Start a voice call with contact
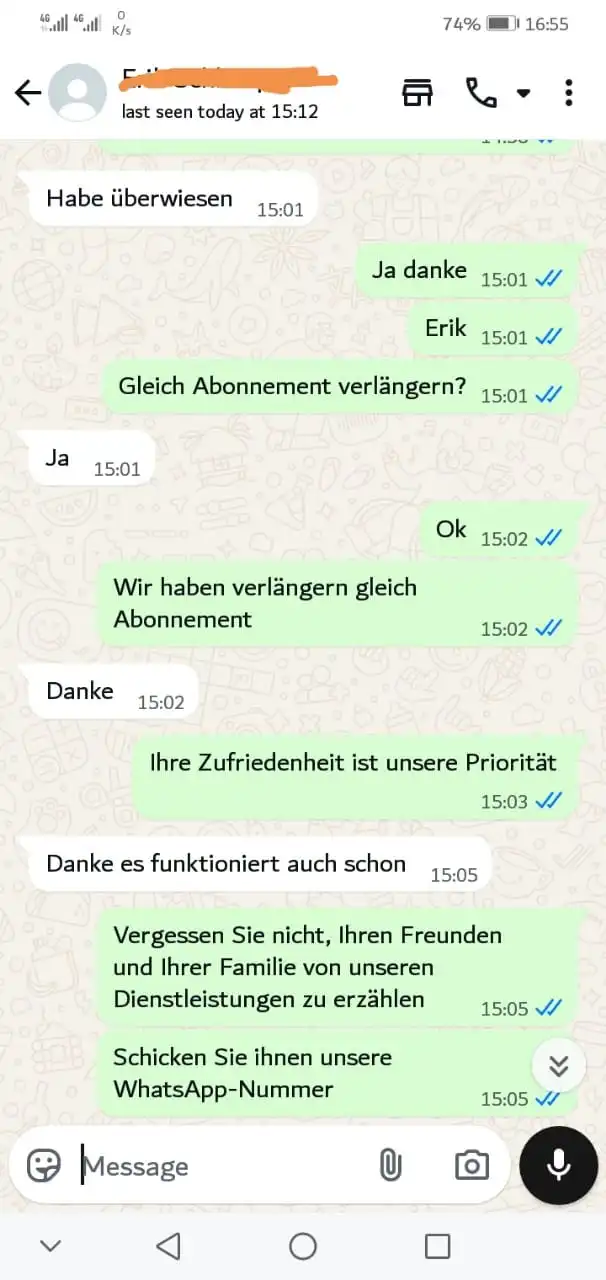The image size is (606, 1280). pos(481,93)
